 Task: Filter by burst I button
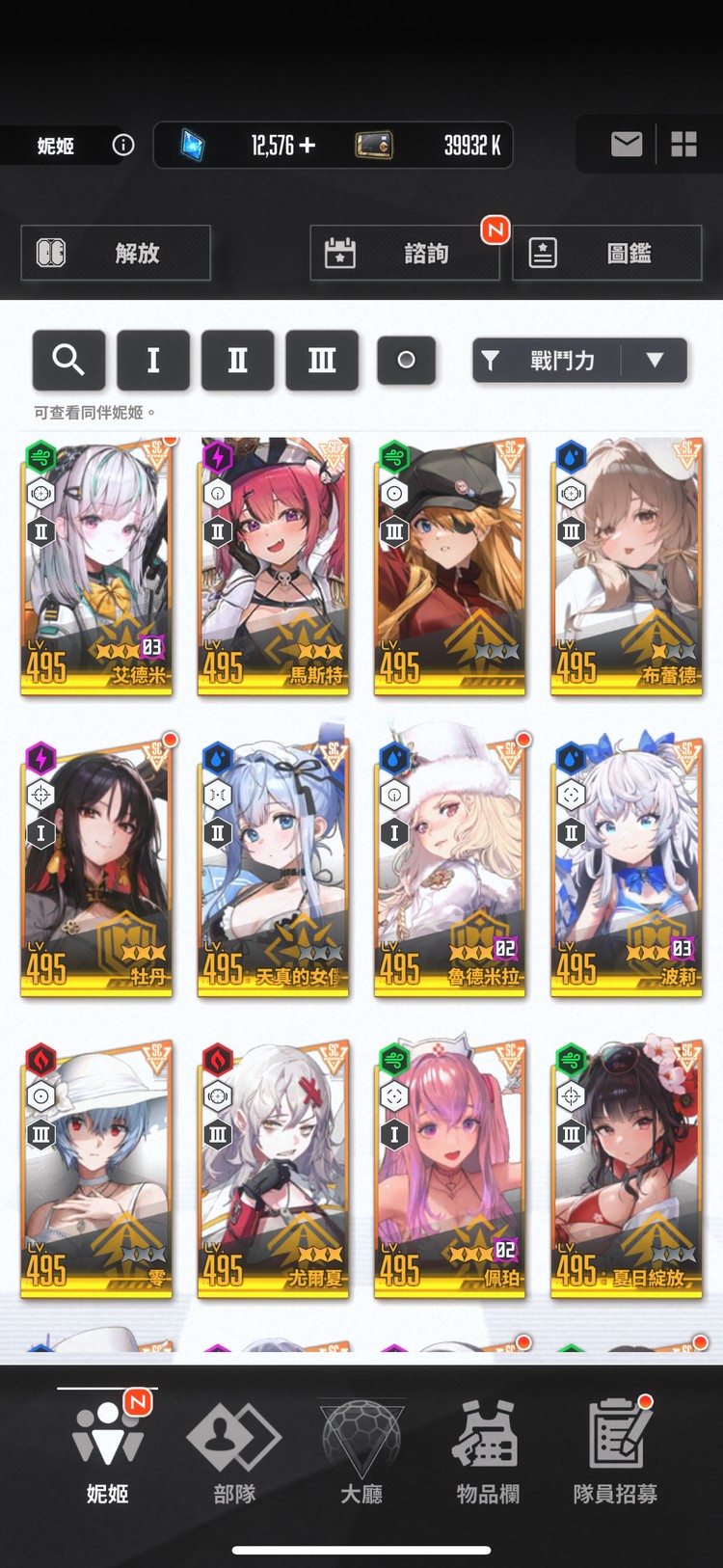coord(152,360)
